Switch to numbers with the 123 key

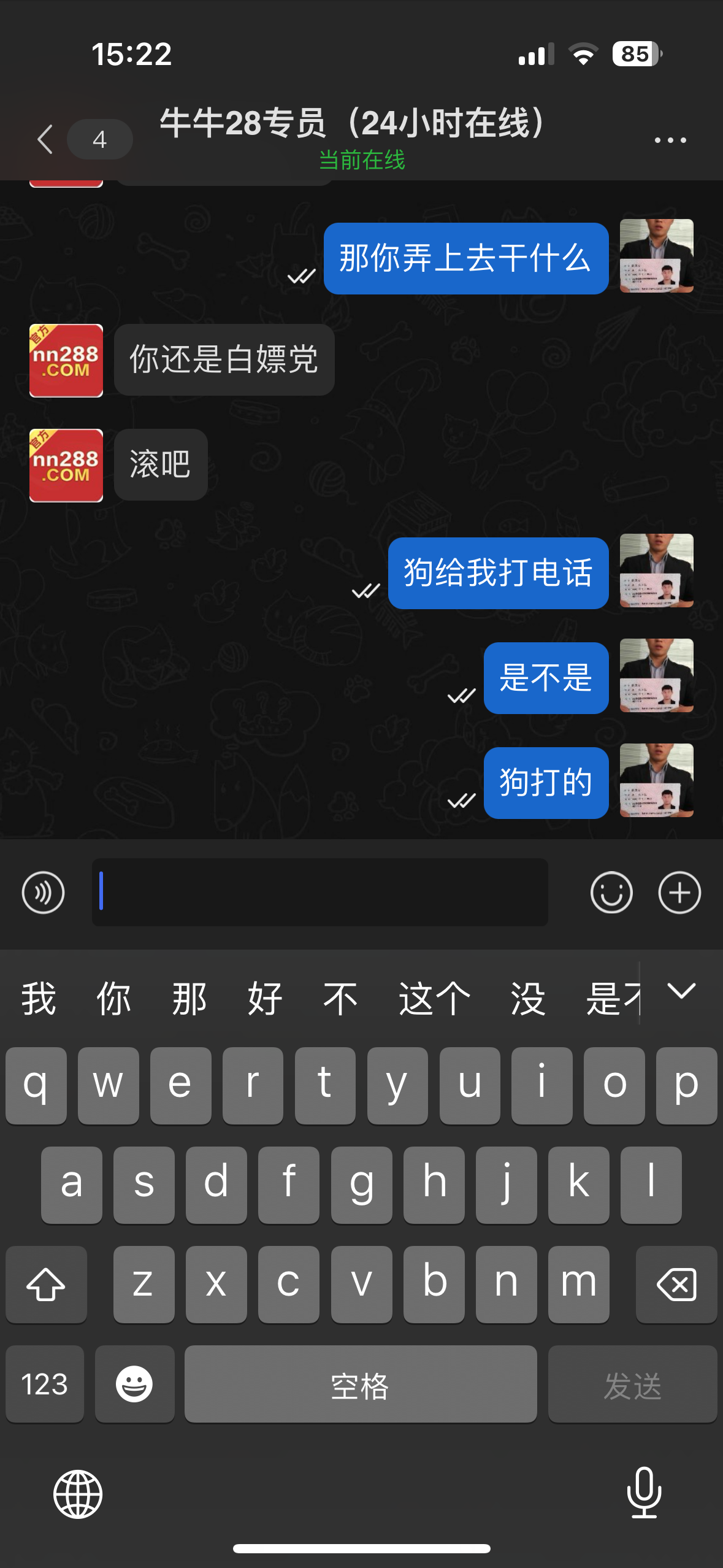pyautogui.click(x=44, y=1385)
